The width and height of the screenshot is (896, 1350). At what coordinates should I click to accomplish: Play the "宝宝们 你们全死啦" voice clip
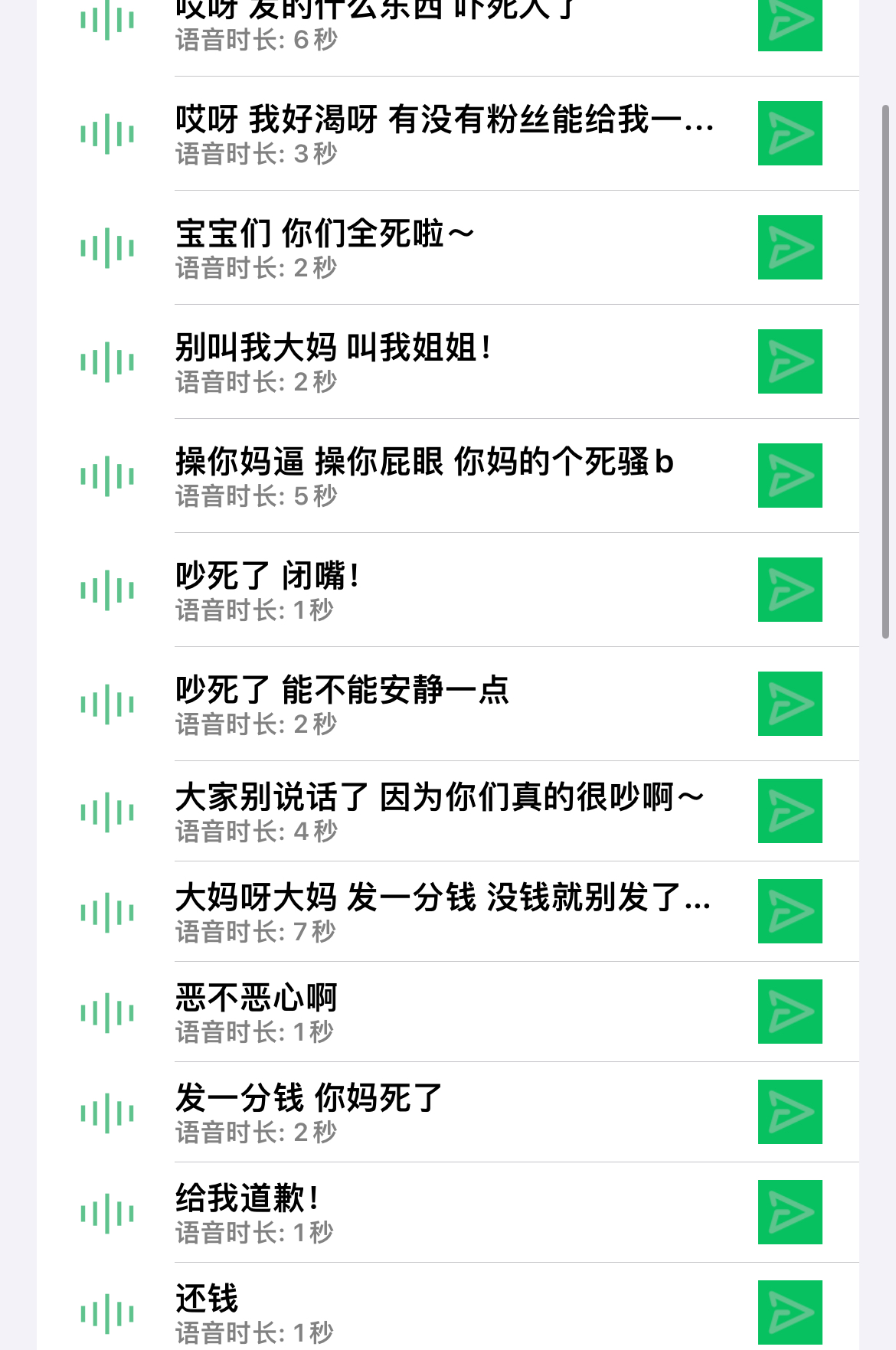click(x=107, y=247)
